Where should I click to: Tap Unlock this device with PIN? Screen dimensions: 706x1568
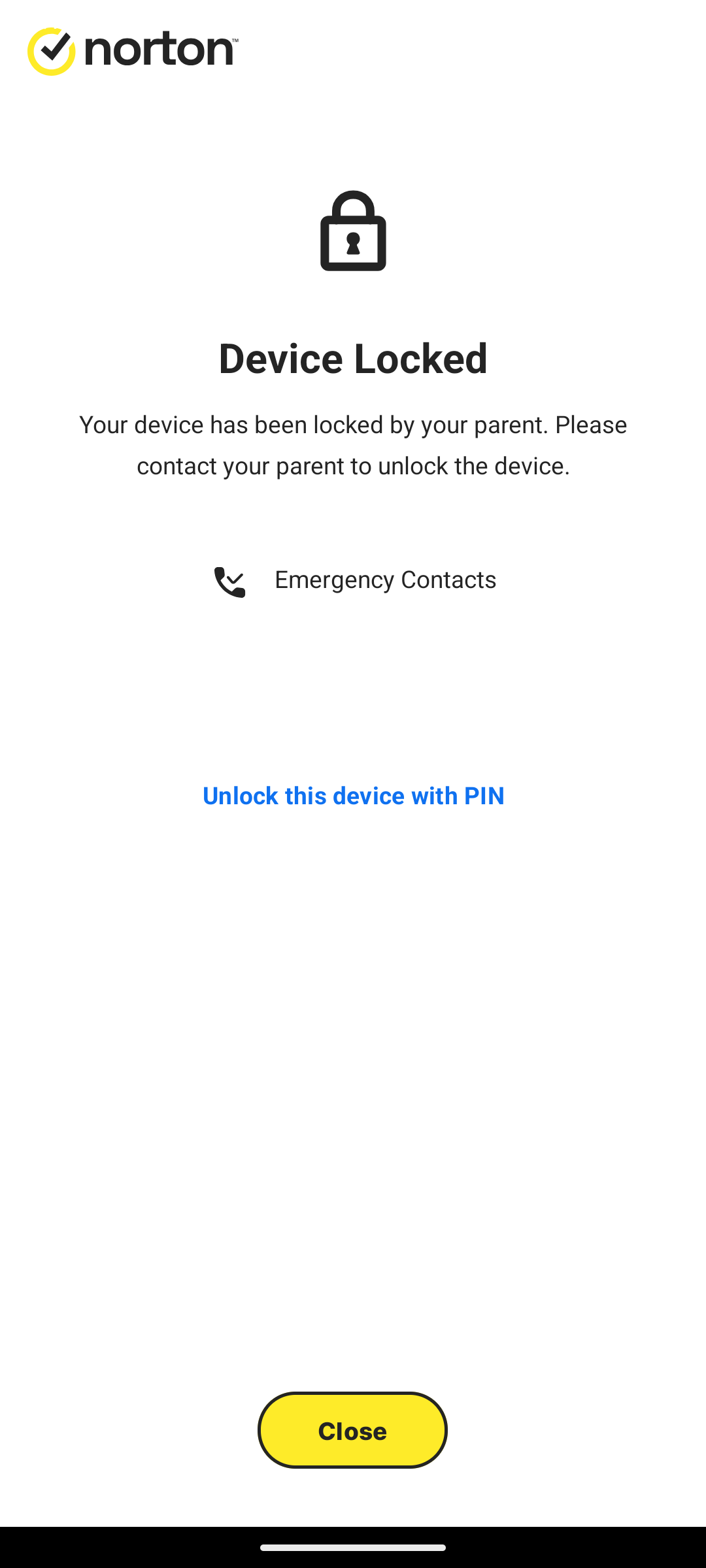click(353, 796)
